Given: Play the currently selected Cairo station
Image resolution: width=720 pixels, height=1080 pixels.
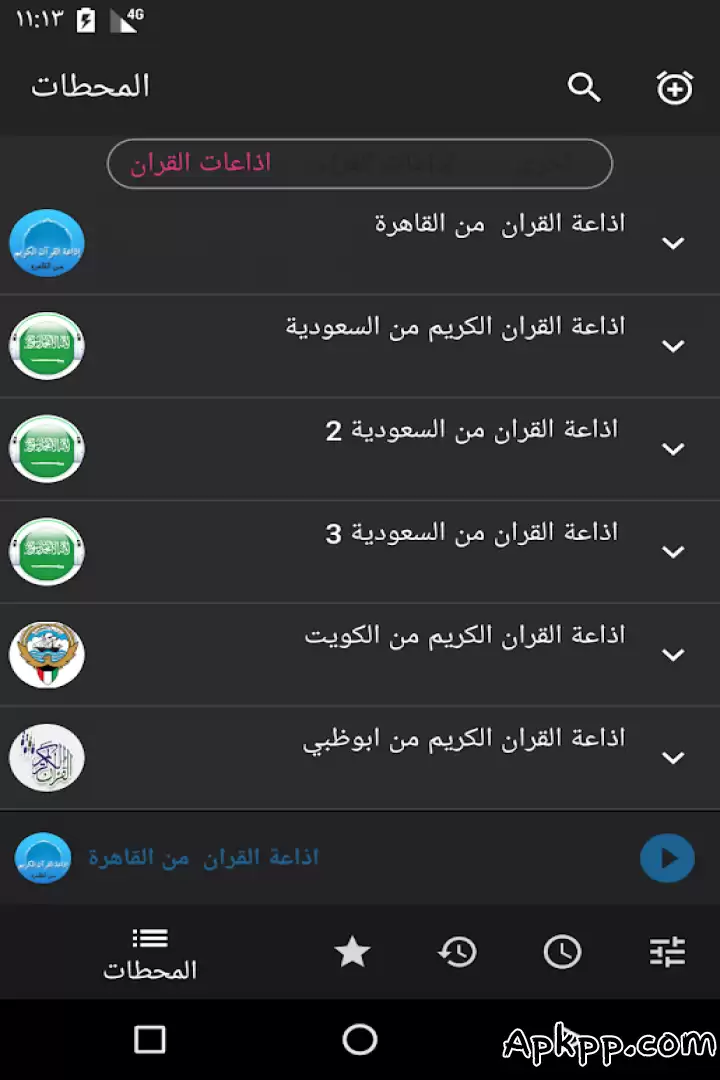Looking at the screenshot, I should (667, 858).
